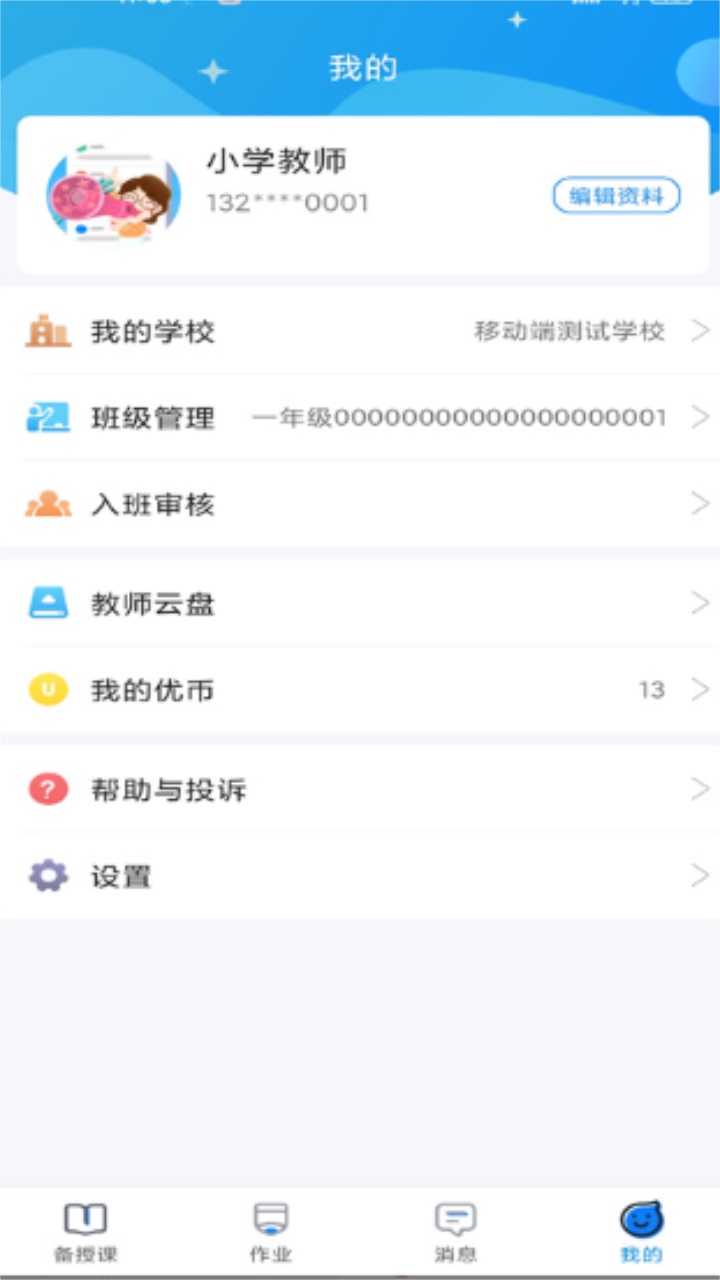Tap the 编辑资料 button
This screenshot has height=1280, width=720.
point(616,196)
